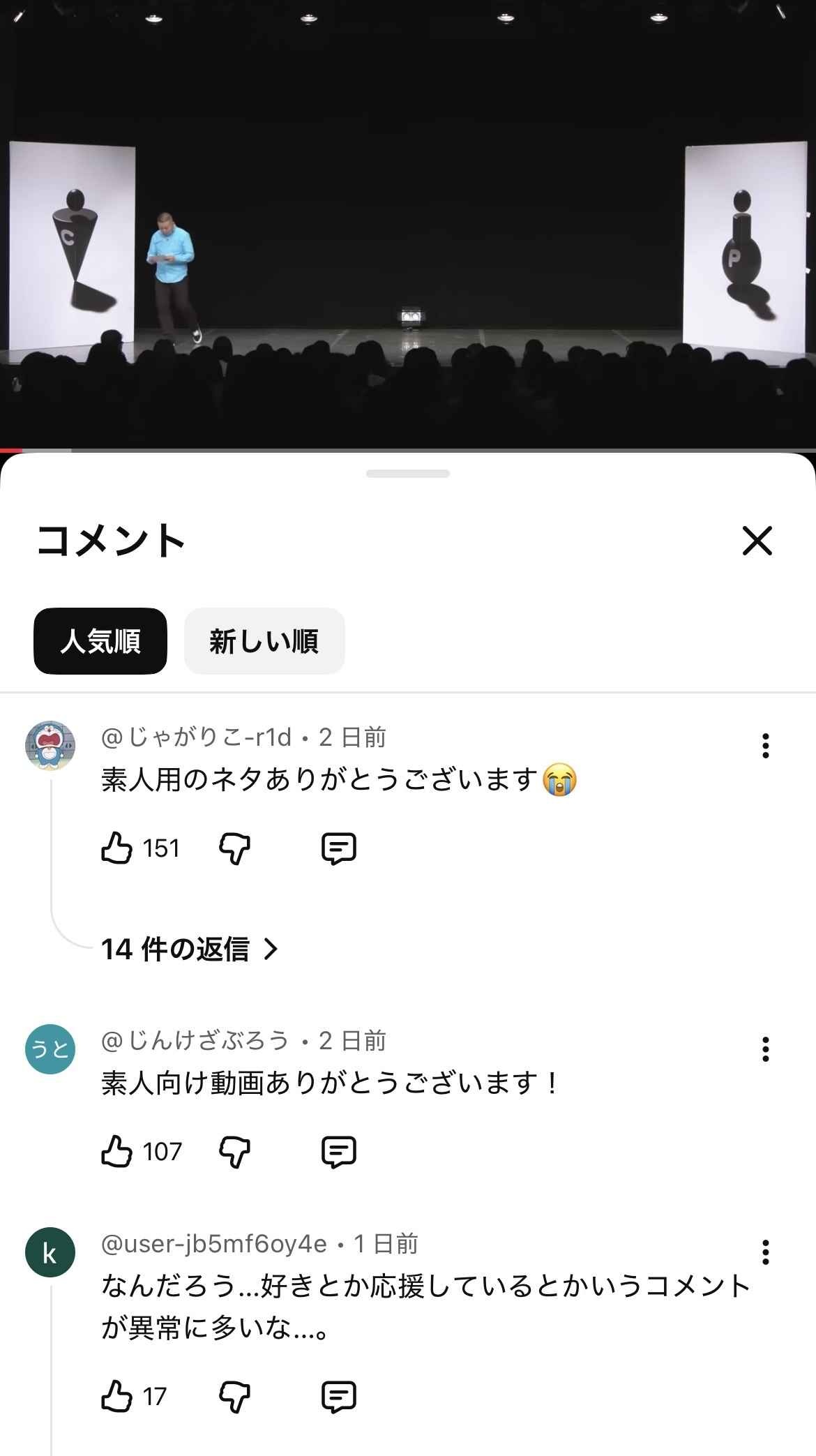816x1456 pixels.
Task: Open じんけざぶろう's profile avatar
Action: (50, 1049)
